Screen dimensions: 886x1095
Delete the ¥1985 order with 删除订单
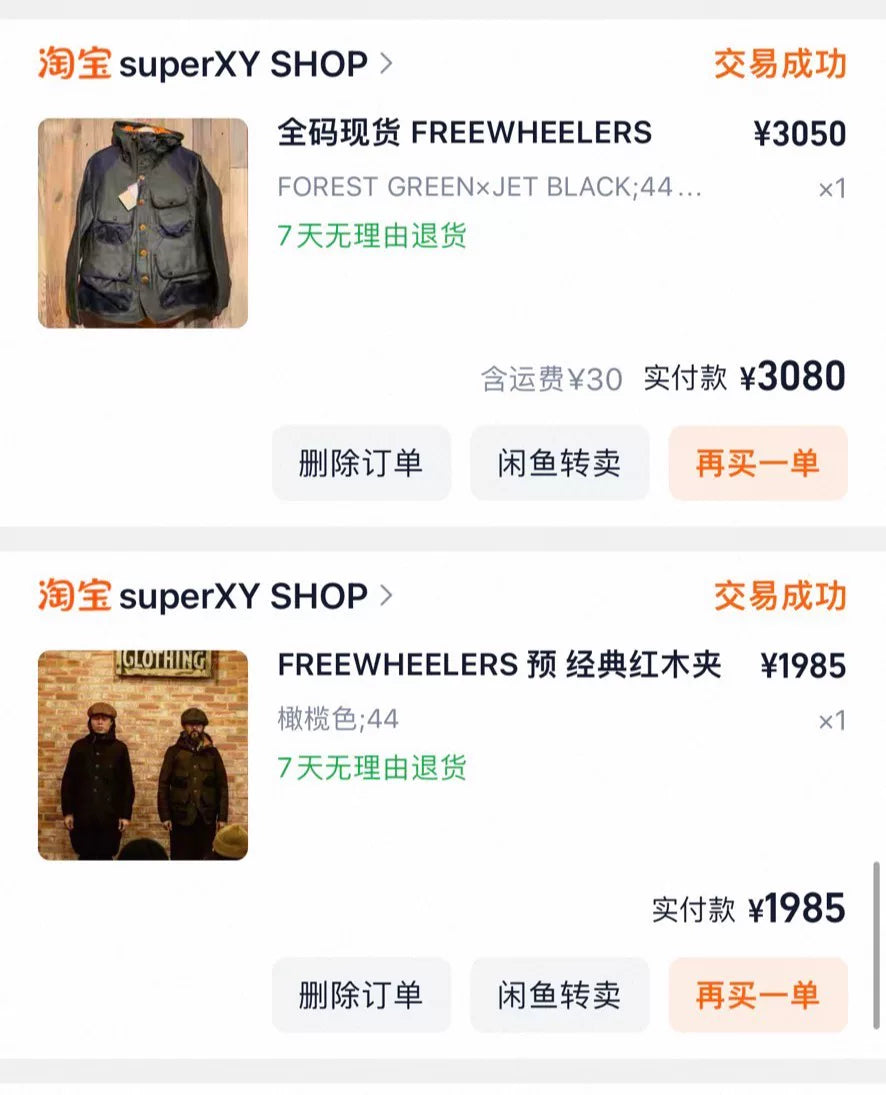click(x=361, y=995)
